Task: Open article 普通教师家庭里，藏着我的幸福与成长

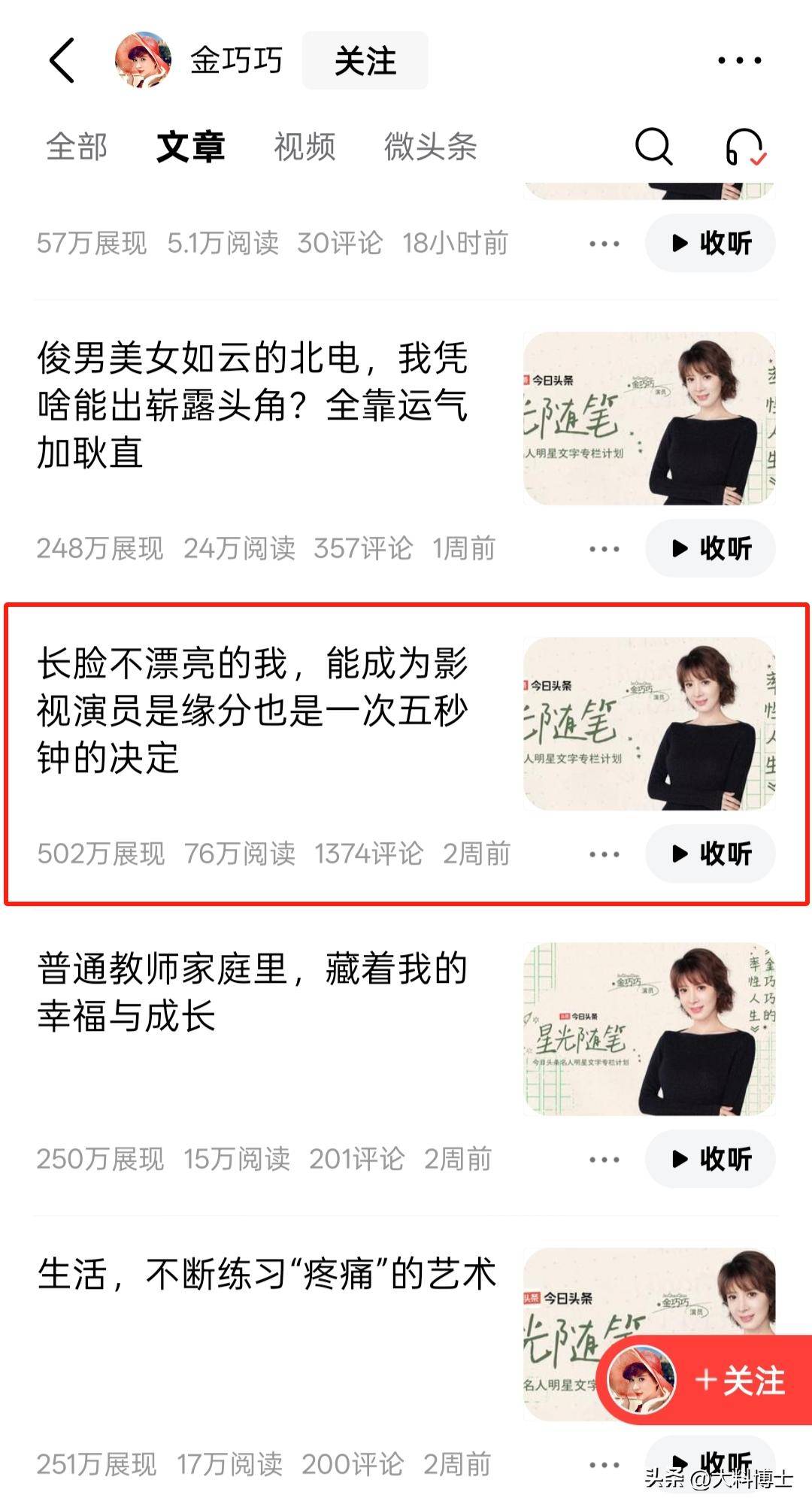Action: [253, 991]
